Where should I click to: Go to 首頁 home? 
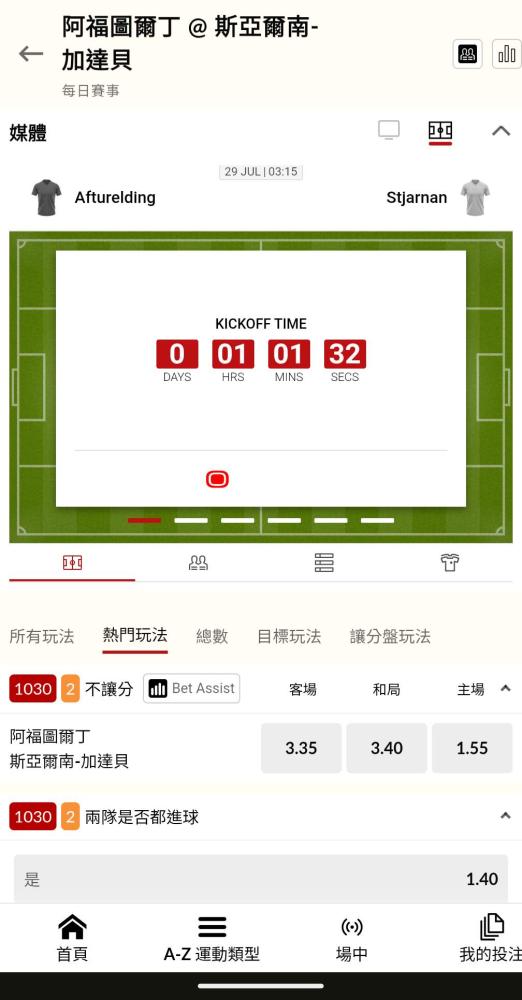(x=72, y=938)
